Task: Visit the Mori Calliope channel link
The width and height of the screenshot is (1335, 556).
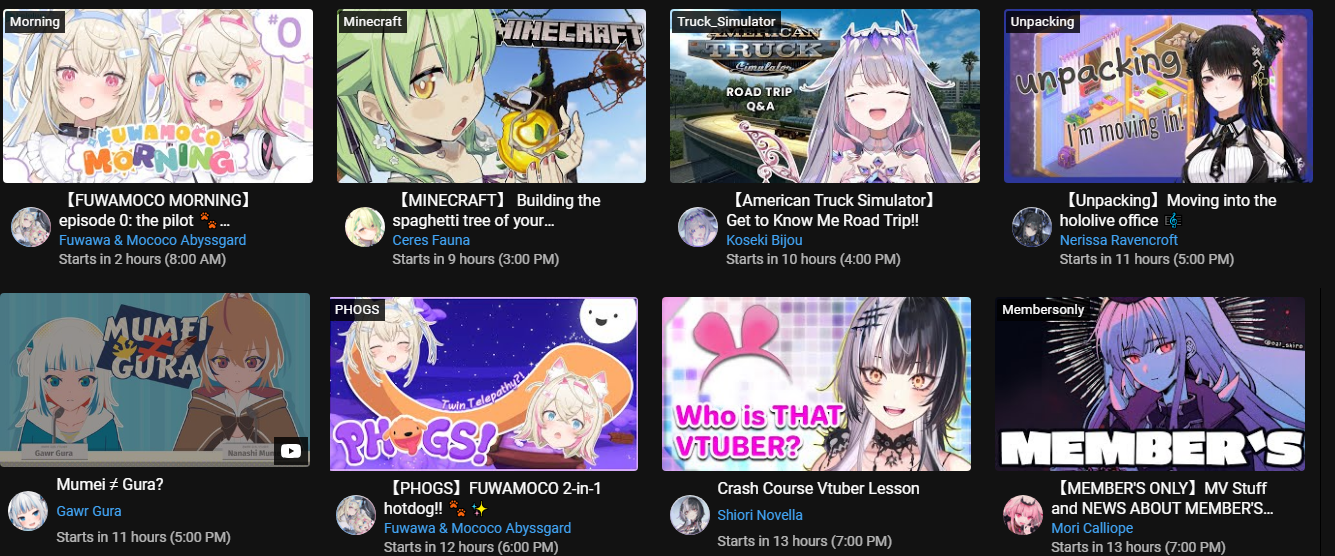Action: [1092, 528]
